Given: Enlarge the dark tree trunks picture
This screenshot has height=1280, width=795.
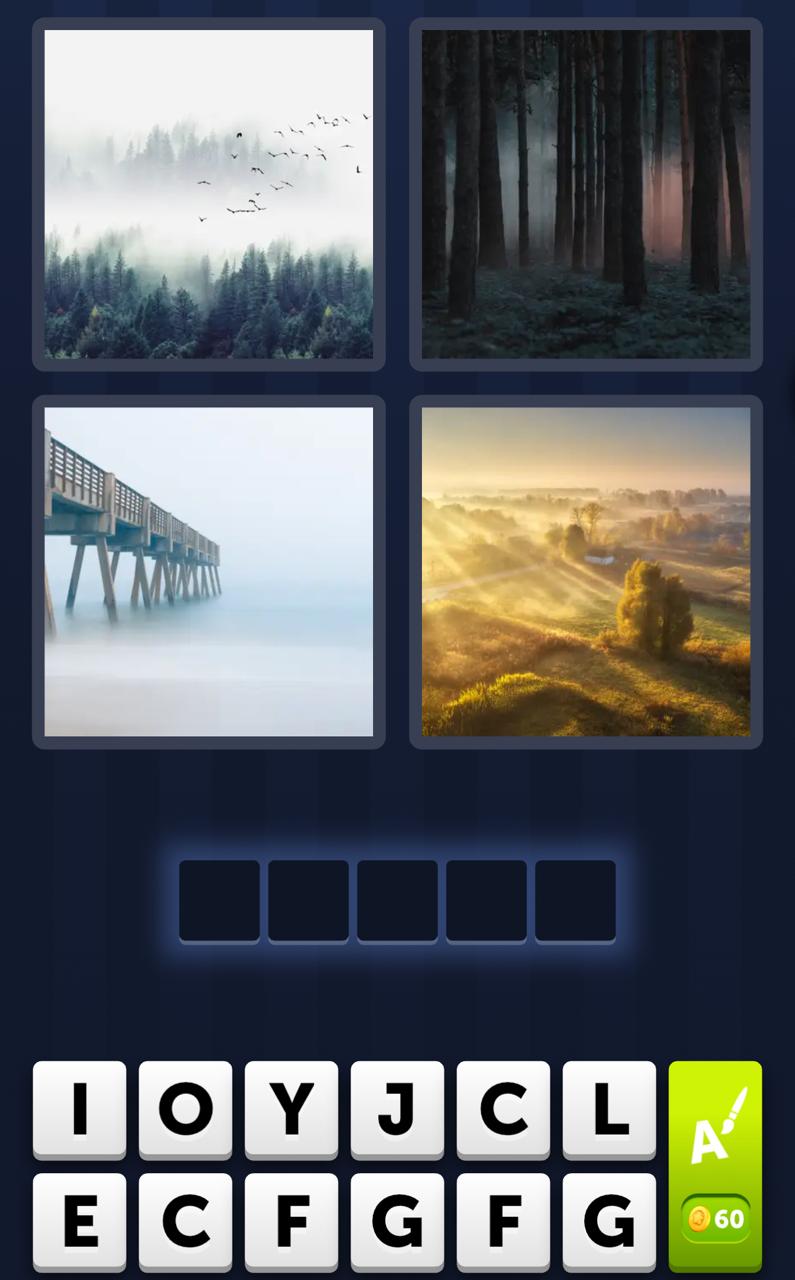Looking at the screenshot, I should 586,194.
